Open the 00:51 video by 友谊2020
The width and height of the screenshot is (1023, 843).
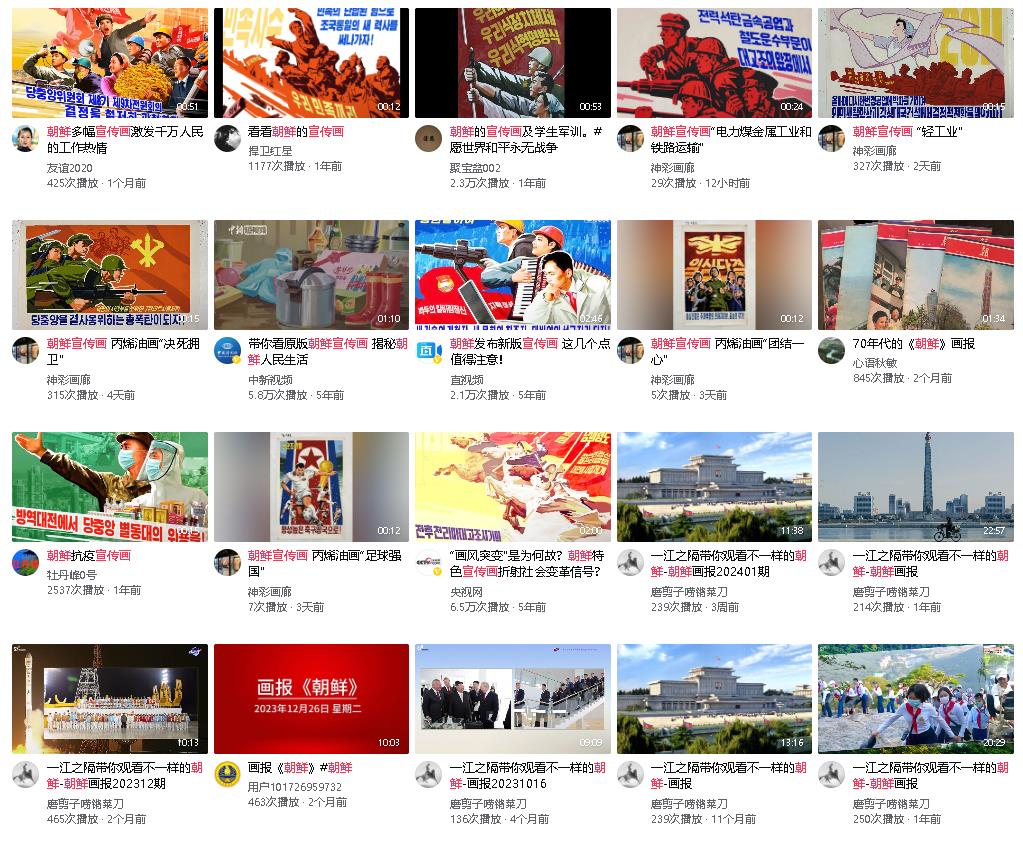110,63
